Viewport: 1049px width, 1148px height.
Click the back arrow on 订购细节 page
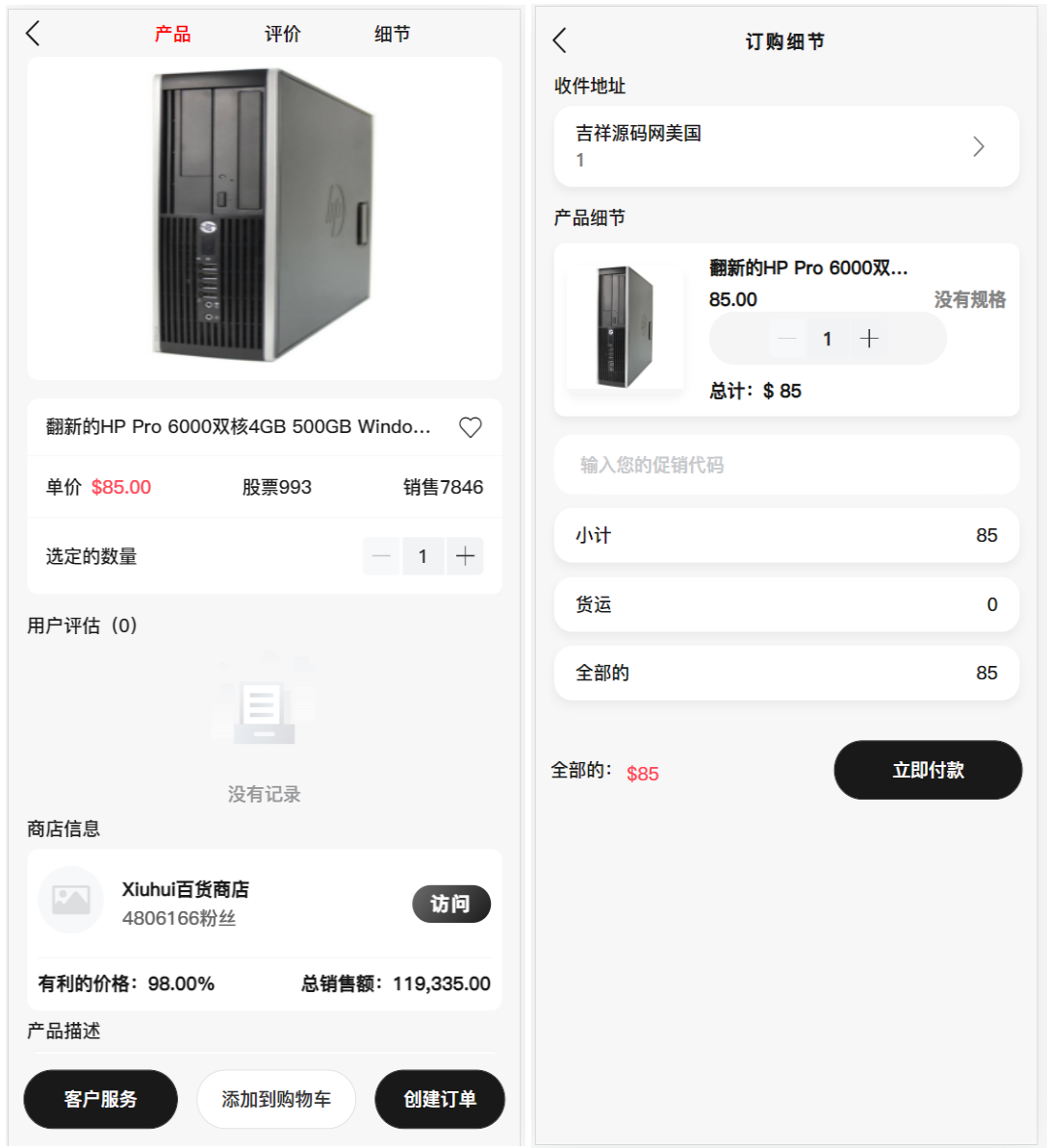pyautogui.click(x=559, y=41)
